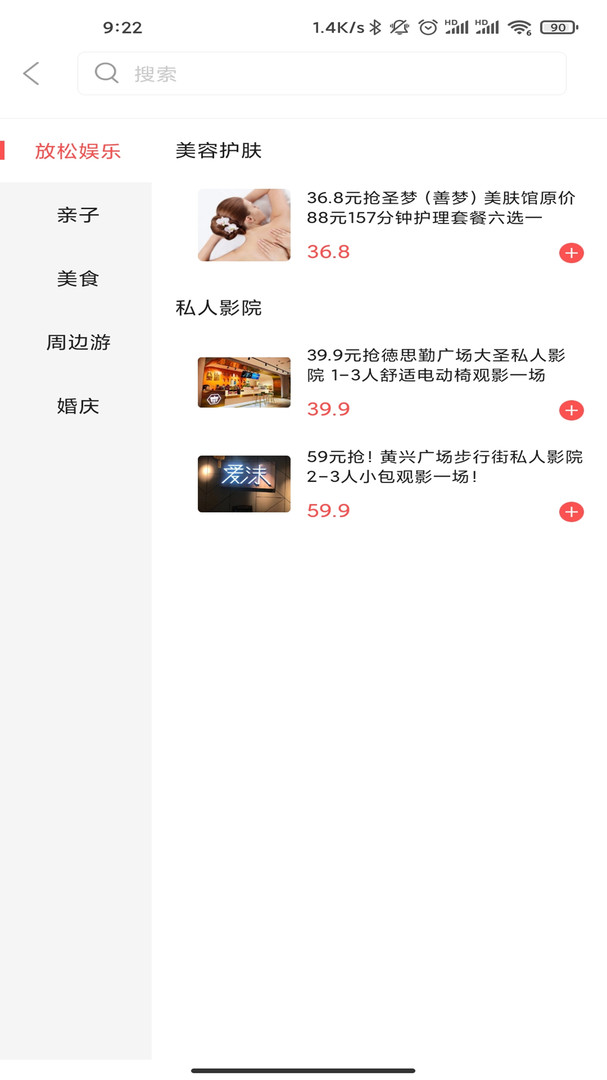This screenshot has height=1080, width=607.
Task: Select the 放松娱乐 category
Action: point(77,151)
